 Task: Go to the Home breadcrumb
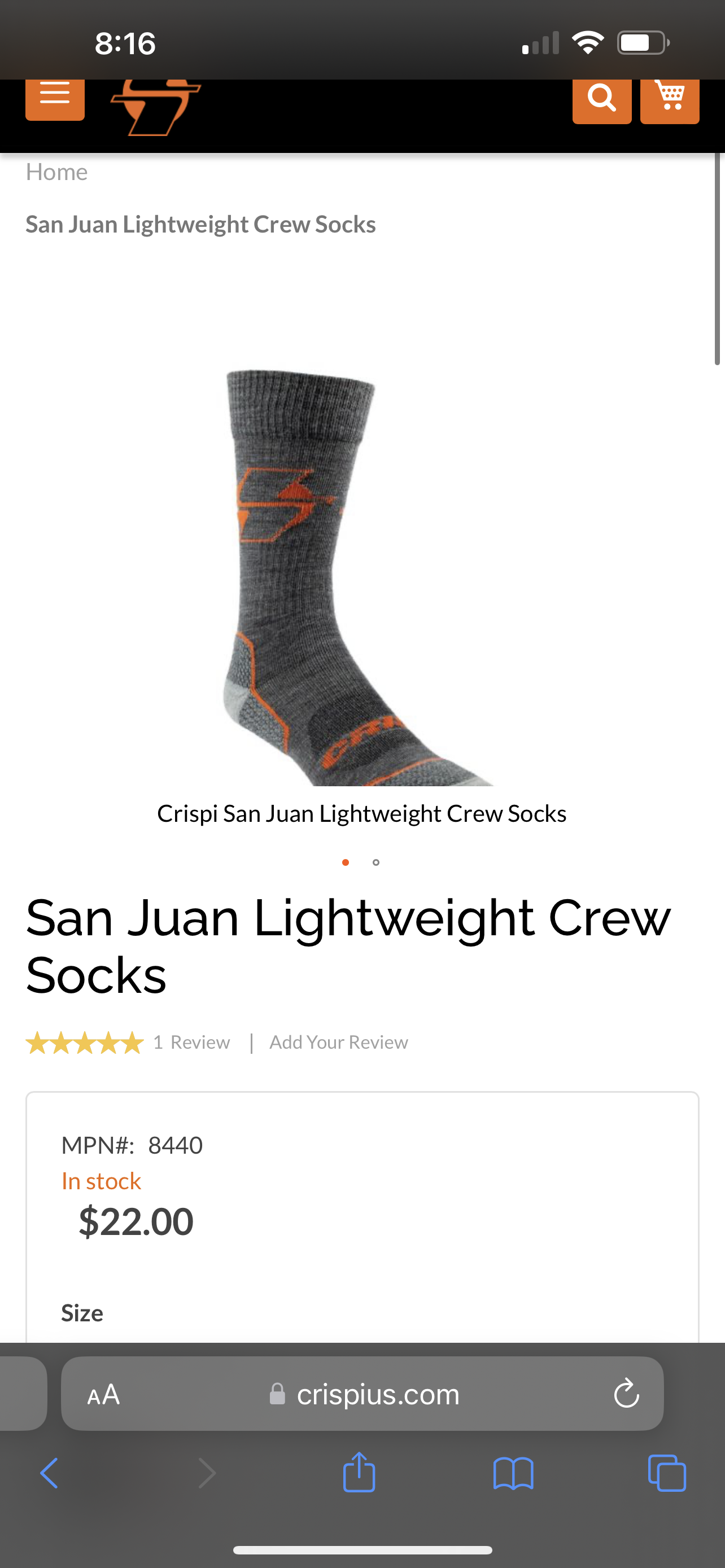56,172
